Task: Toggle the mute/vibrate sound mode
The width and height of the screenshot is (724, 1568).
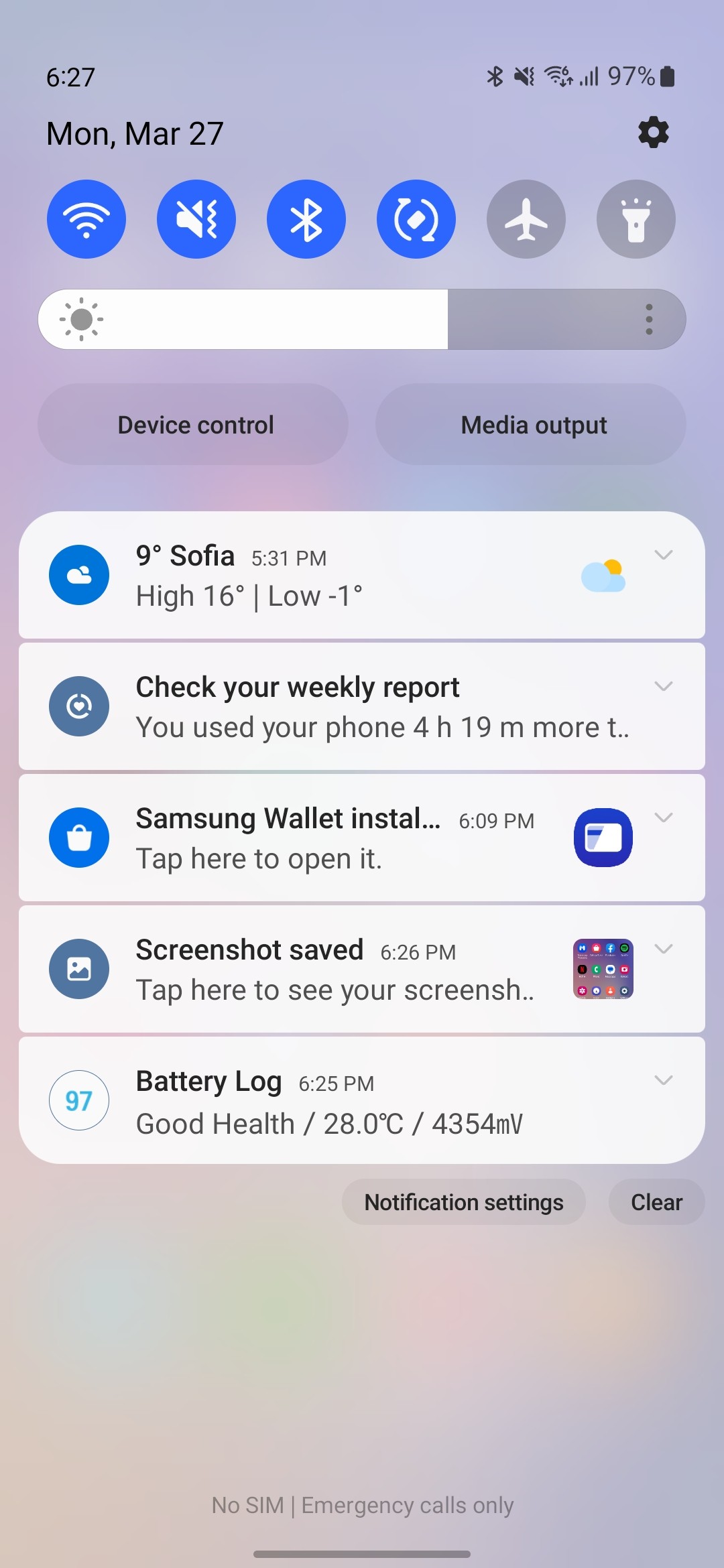Action: coord(196,219)
